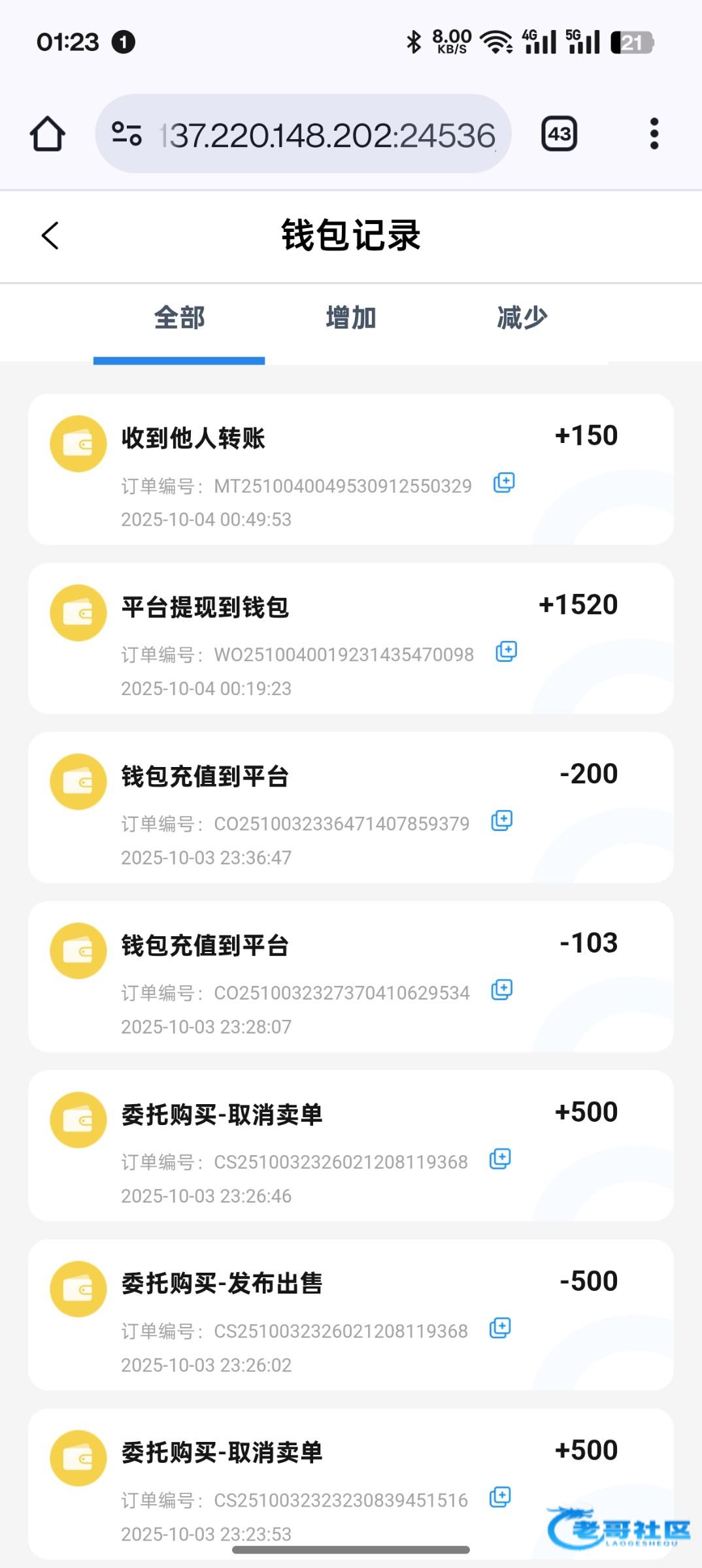Copy order number of 收到他人转账 +150

504,483
